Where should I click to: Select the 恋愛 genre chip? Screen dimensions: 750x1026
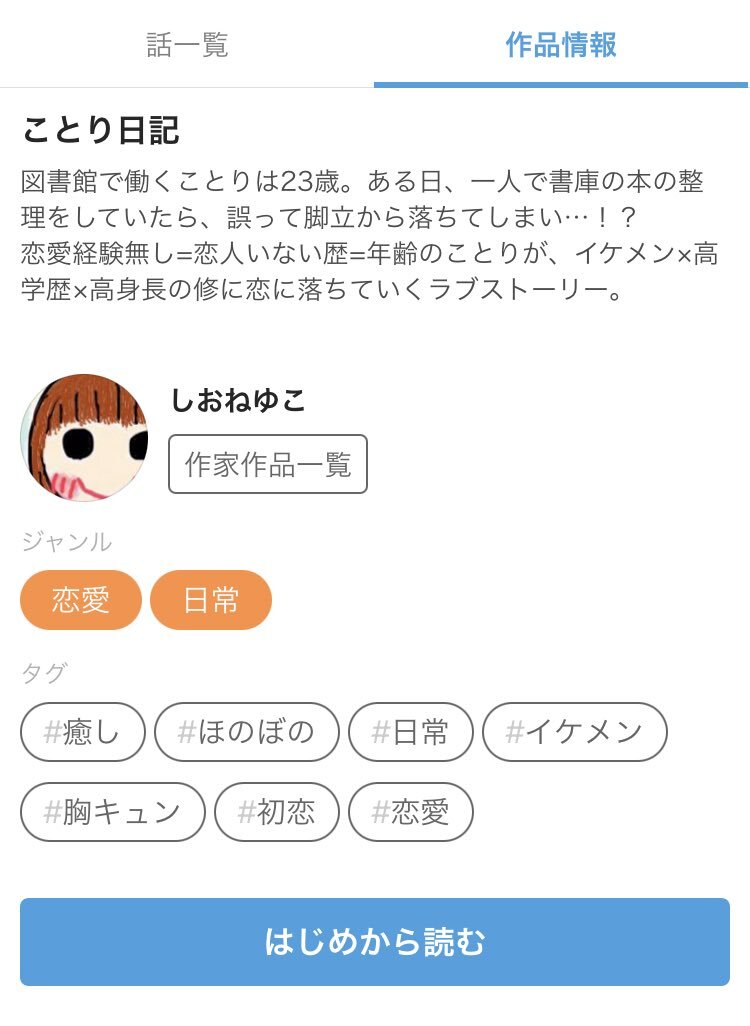81,600
